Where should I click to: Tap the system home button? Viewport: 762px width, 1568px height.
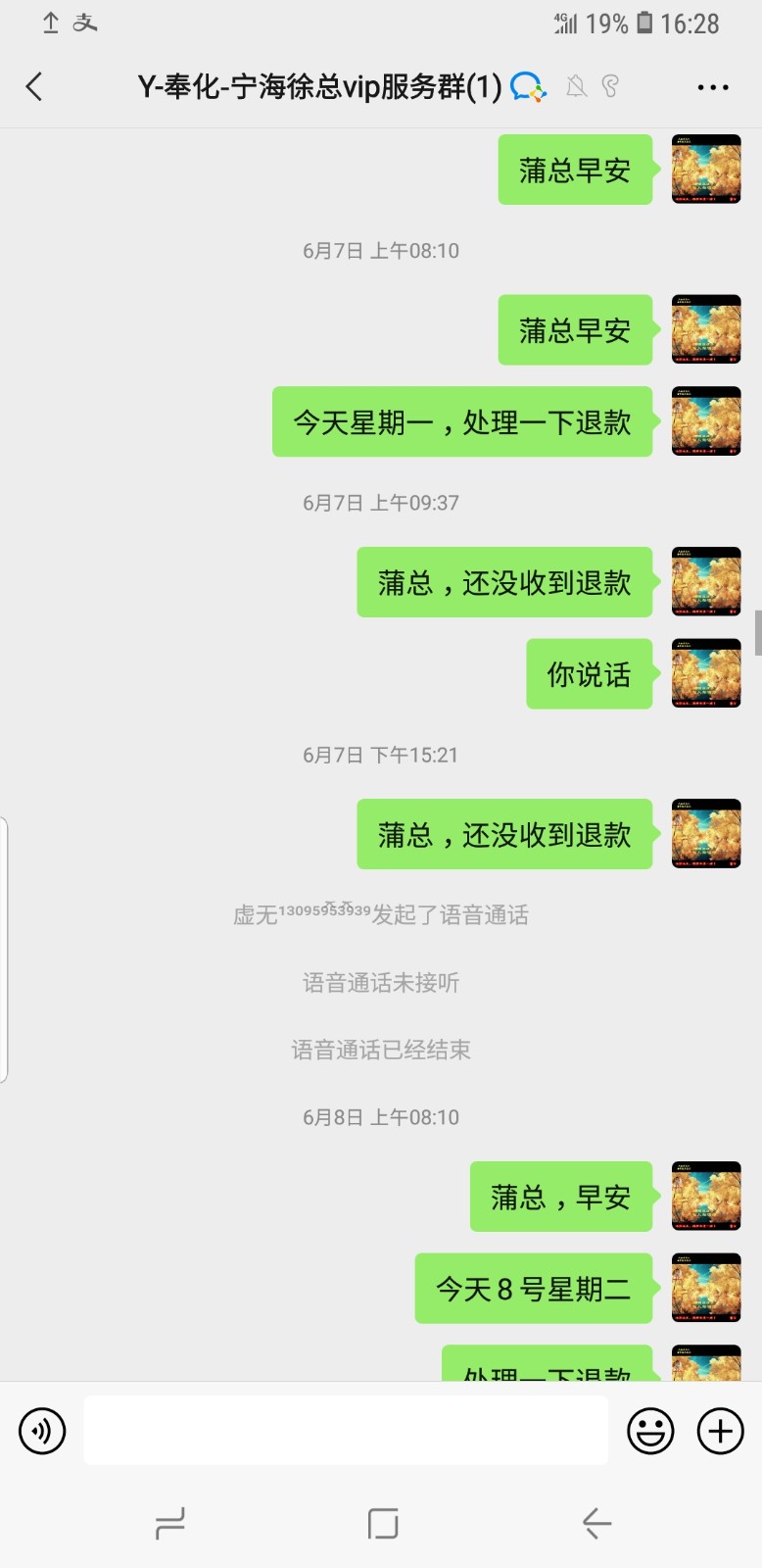click(382, 1523)
